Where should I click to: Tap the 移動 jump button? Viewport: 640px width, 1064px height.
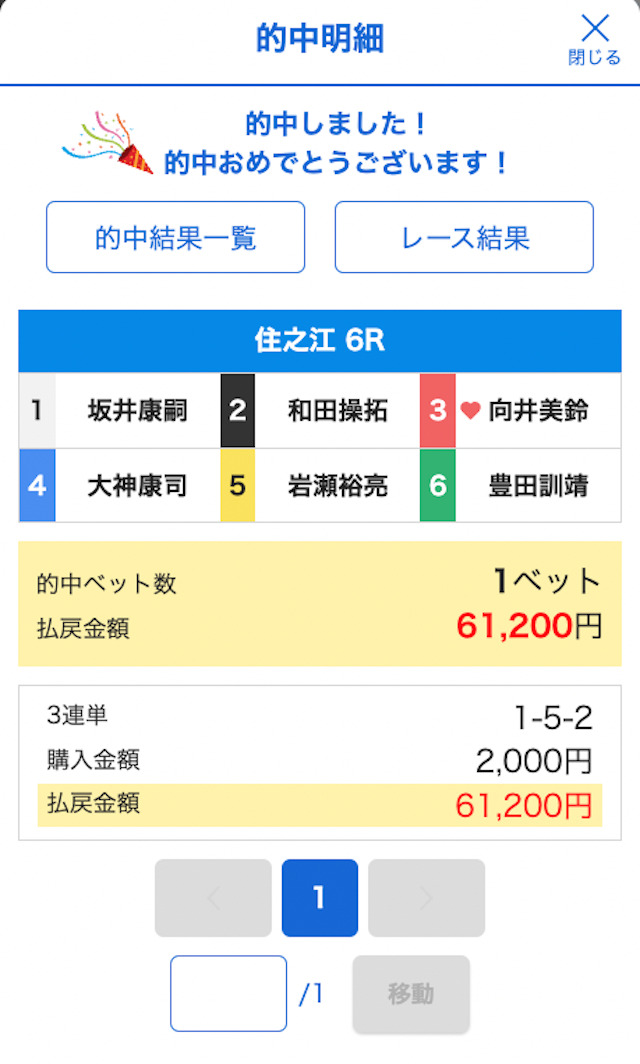click(x=411, y=993)
